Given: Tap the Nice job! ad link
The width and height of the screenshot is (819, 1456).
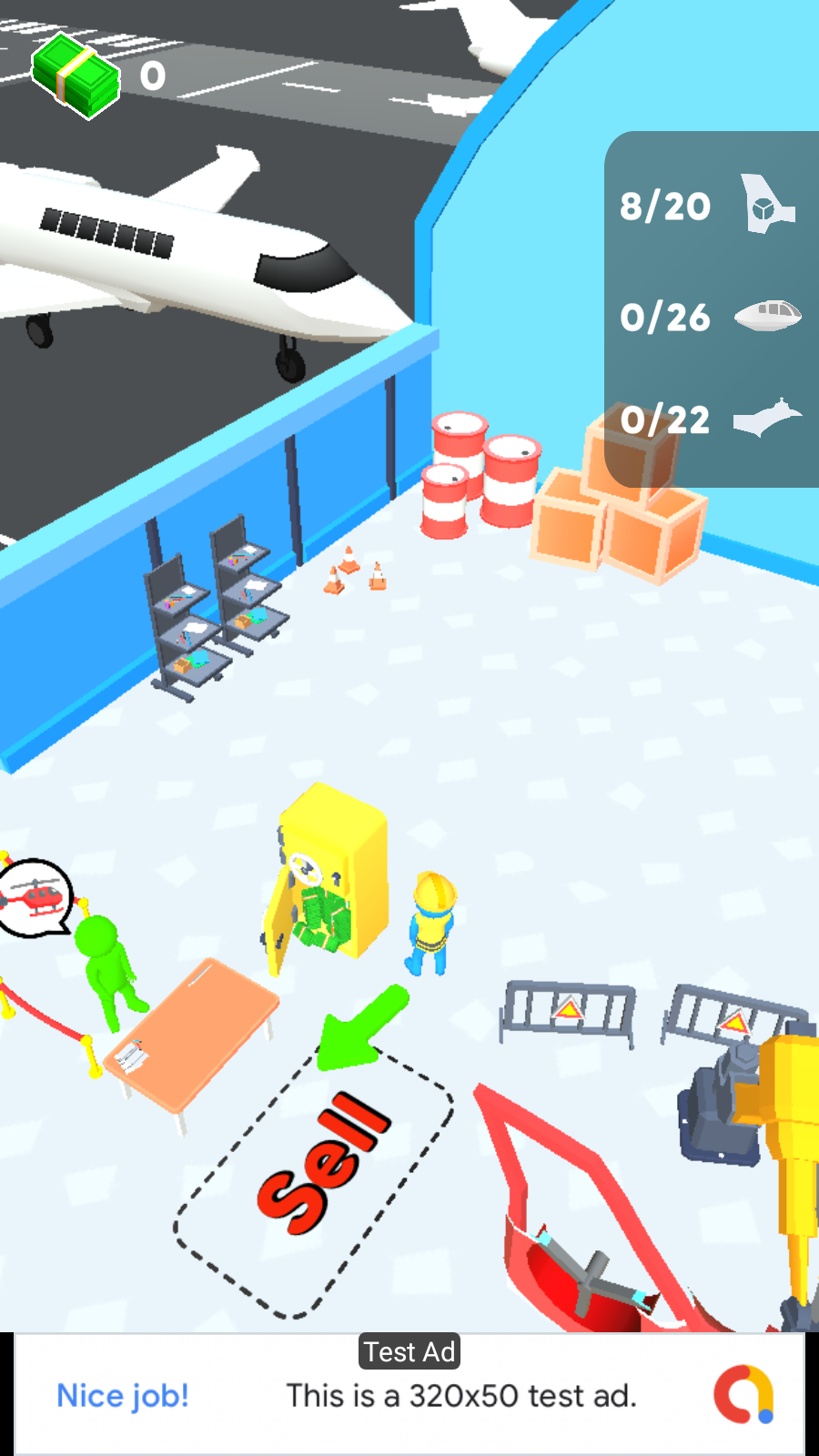Looking at the screenshot, I should point(123,1395).
